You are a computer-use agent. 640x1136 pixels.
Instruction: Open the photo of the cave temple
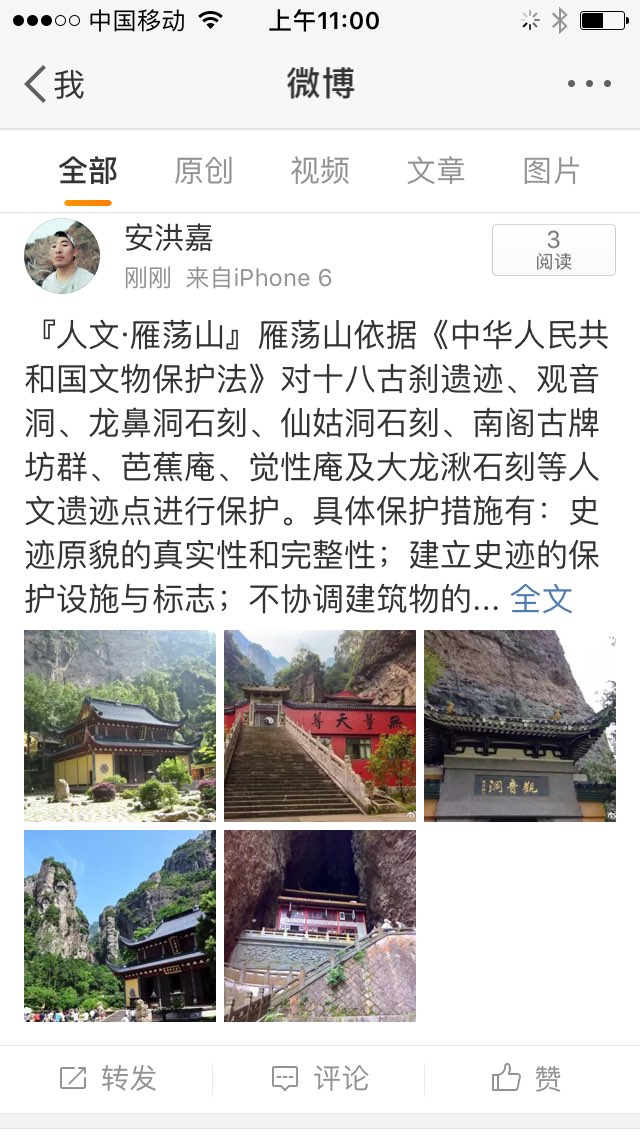320,926
